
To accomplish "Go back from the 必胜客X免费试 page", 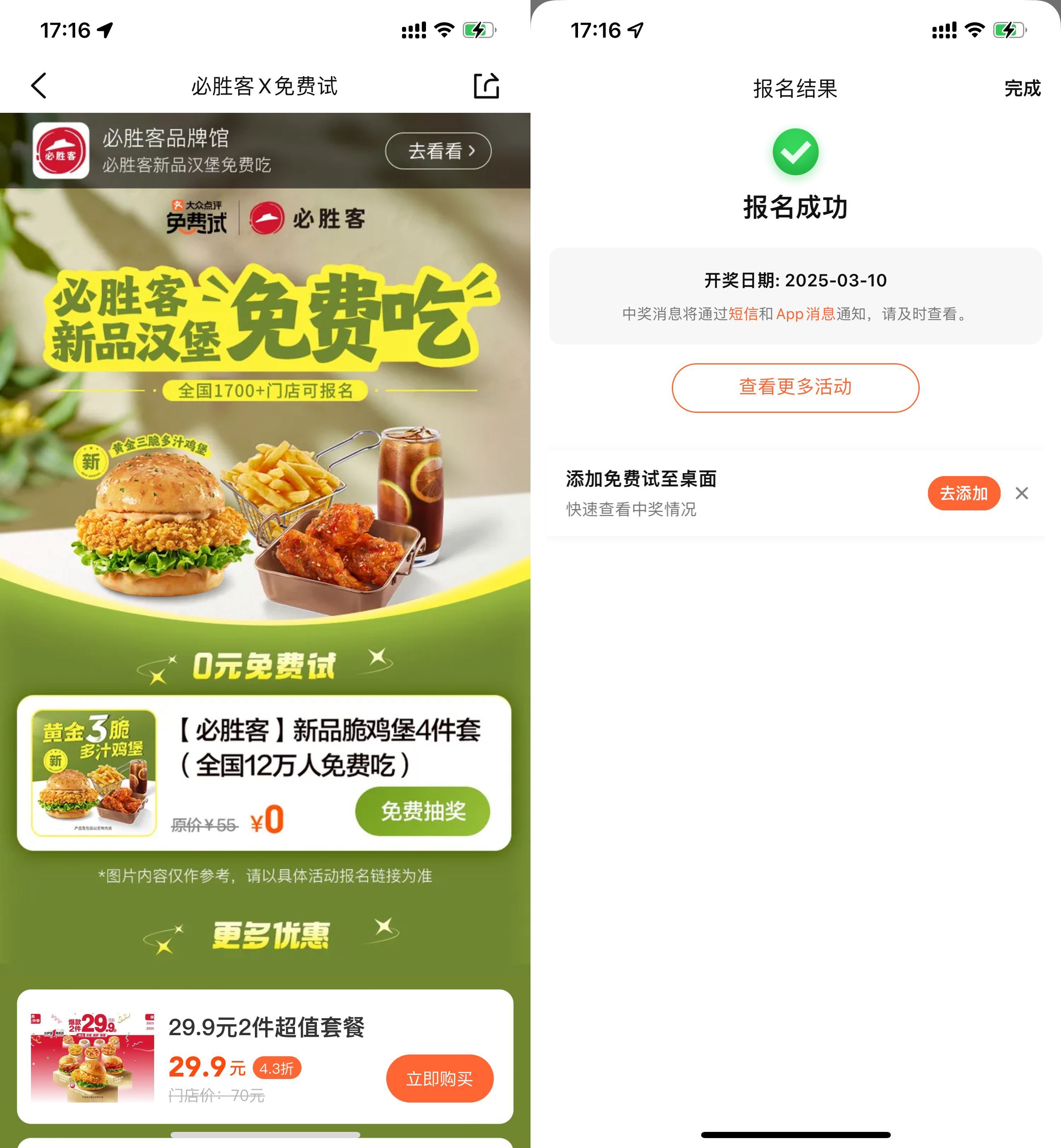I will click(38, 86).
